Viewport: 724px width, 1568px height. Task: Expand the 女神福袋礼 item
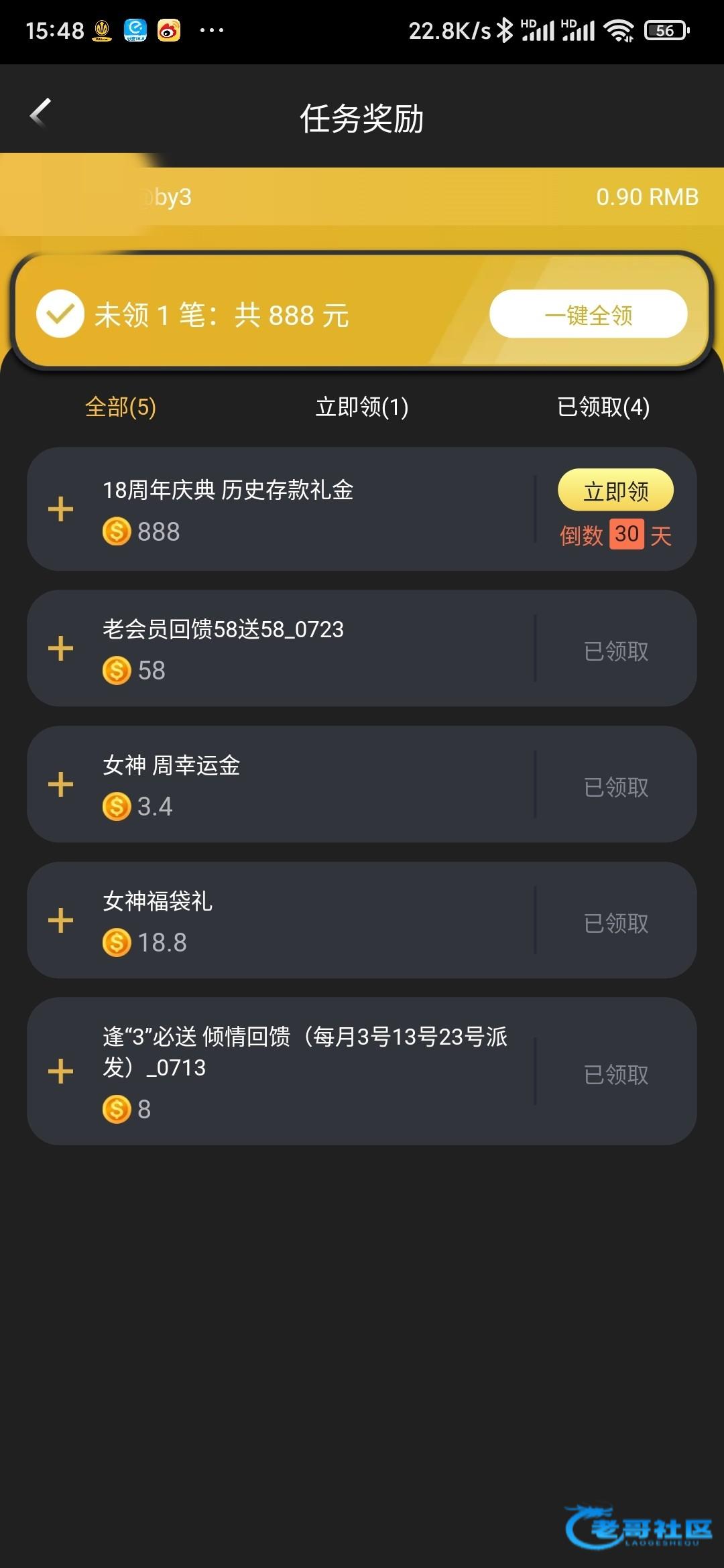tap(60, 920)
